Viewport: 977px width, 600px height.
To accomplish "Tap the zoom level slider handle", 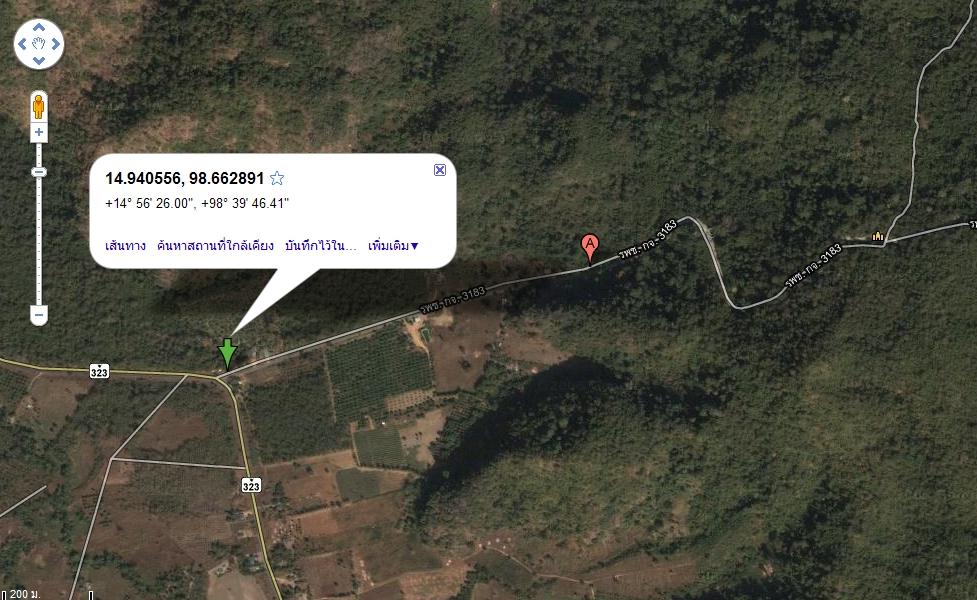I will tap(39, 172).
